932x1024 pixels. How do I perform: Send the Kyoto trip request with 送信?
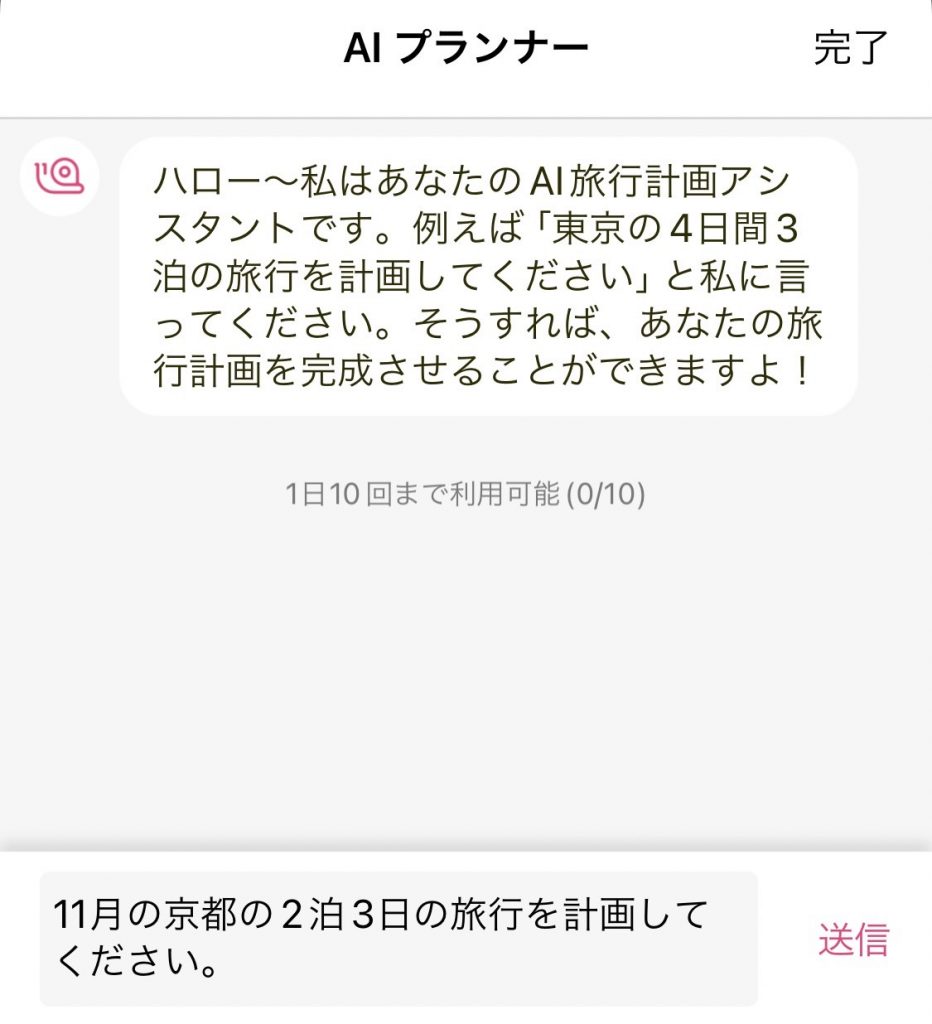pos(853,940)
